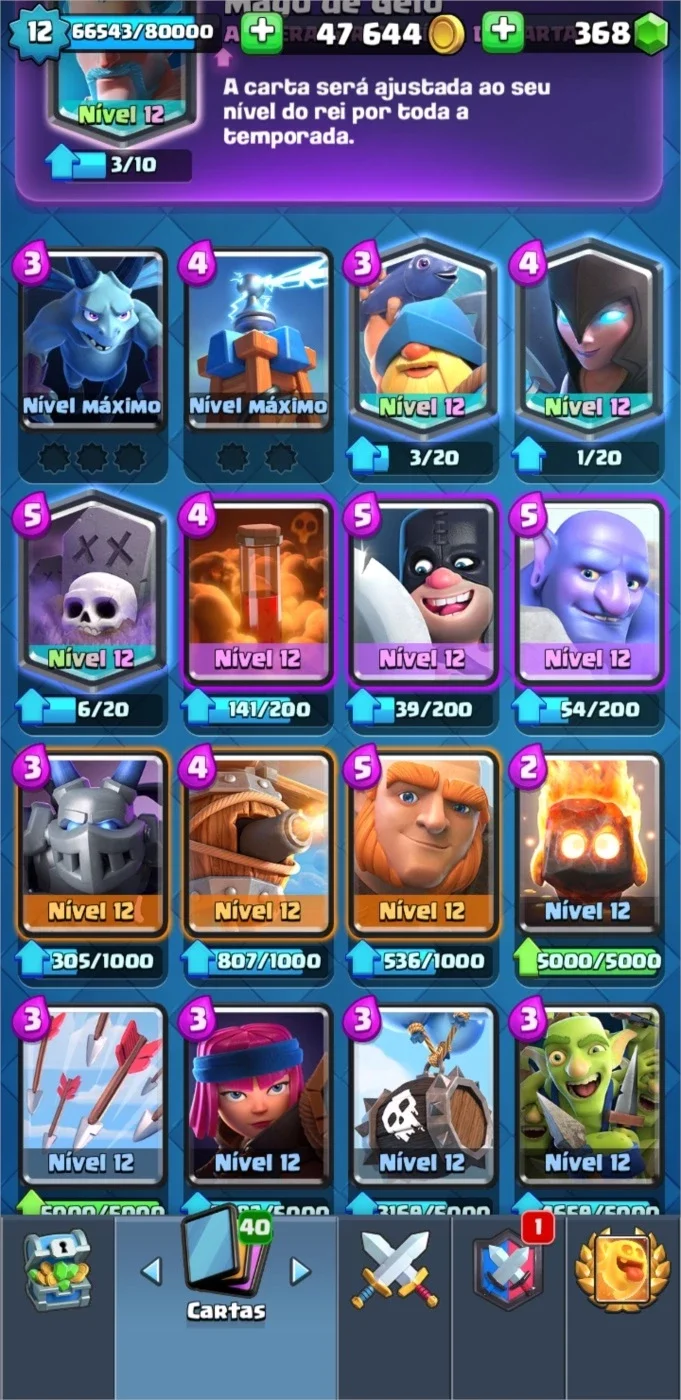Open the Minions card
Screen dimensions: 681x1400
[x=92, y=342]
